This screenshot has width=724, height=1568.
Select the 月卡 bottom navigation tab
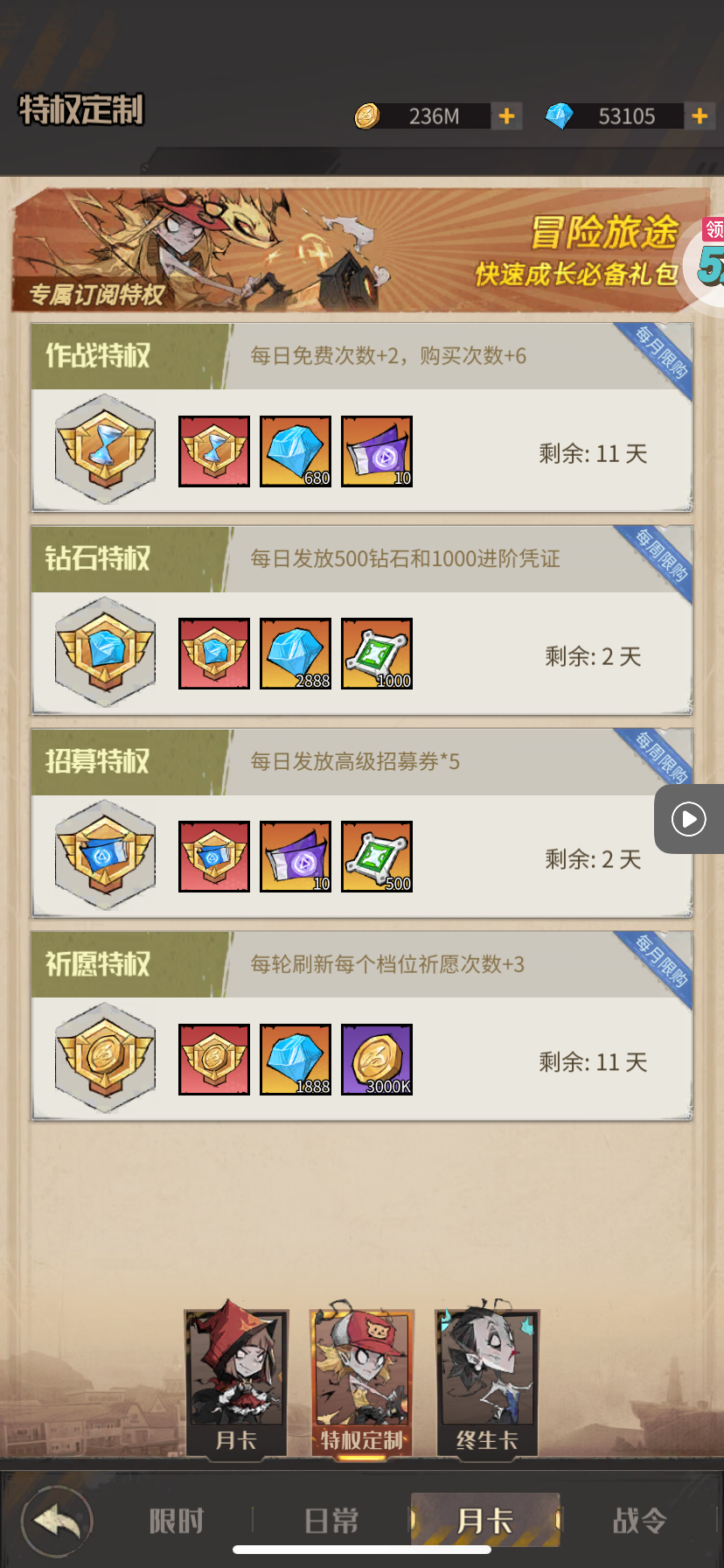coord(484,1521)
